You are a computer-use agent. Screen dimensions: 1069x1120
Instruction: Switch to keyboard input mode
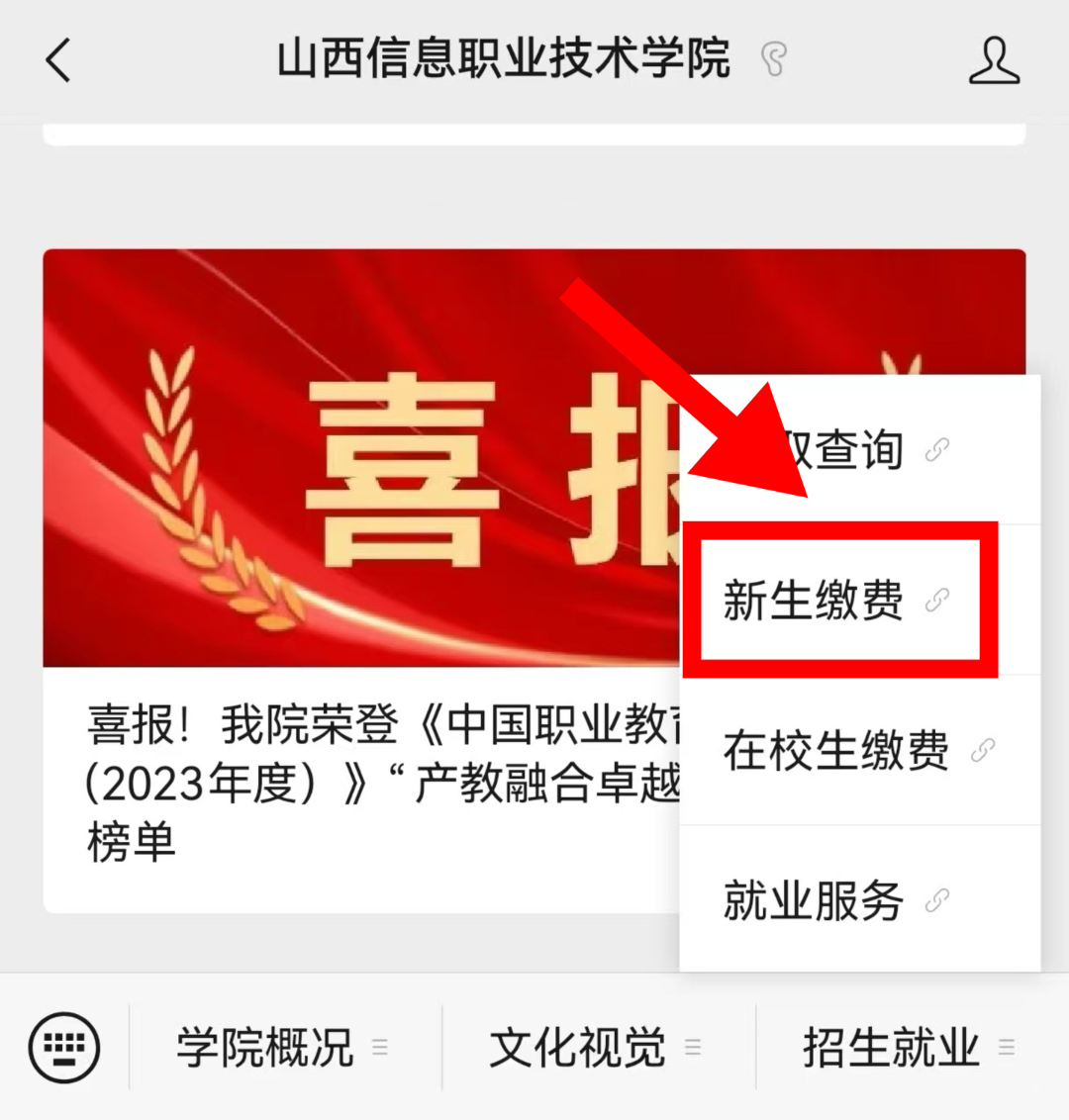pyautogui.click(x=64, y=1047)
